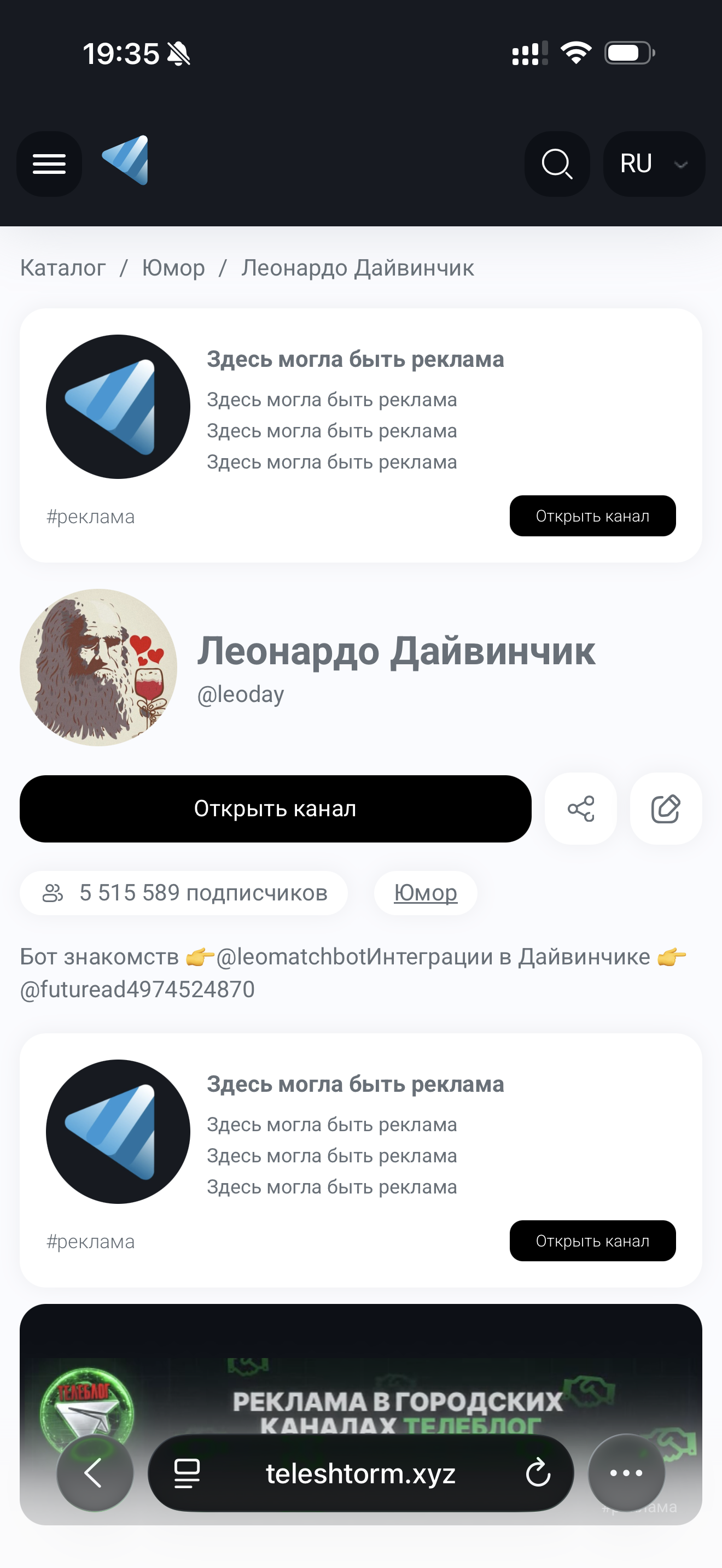Open channel in the first ad card

(x=592, y=516)
